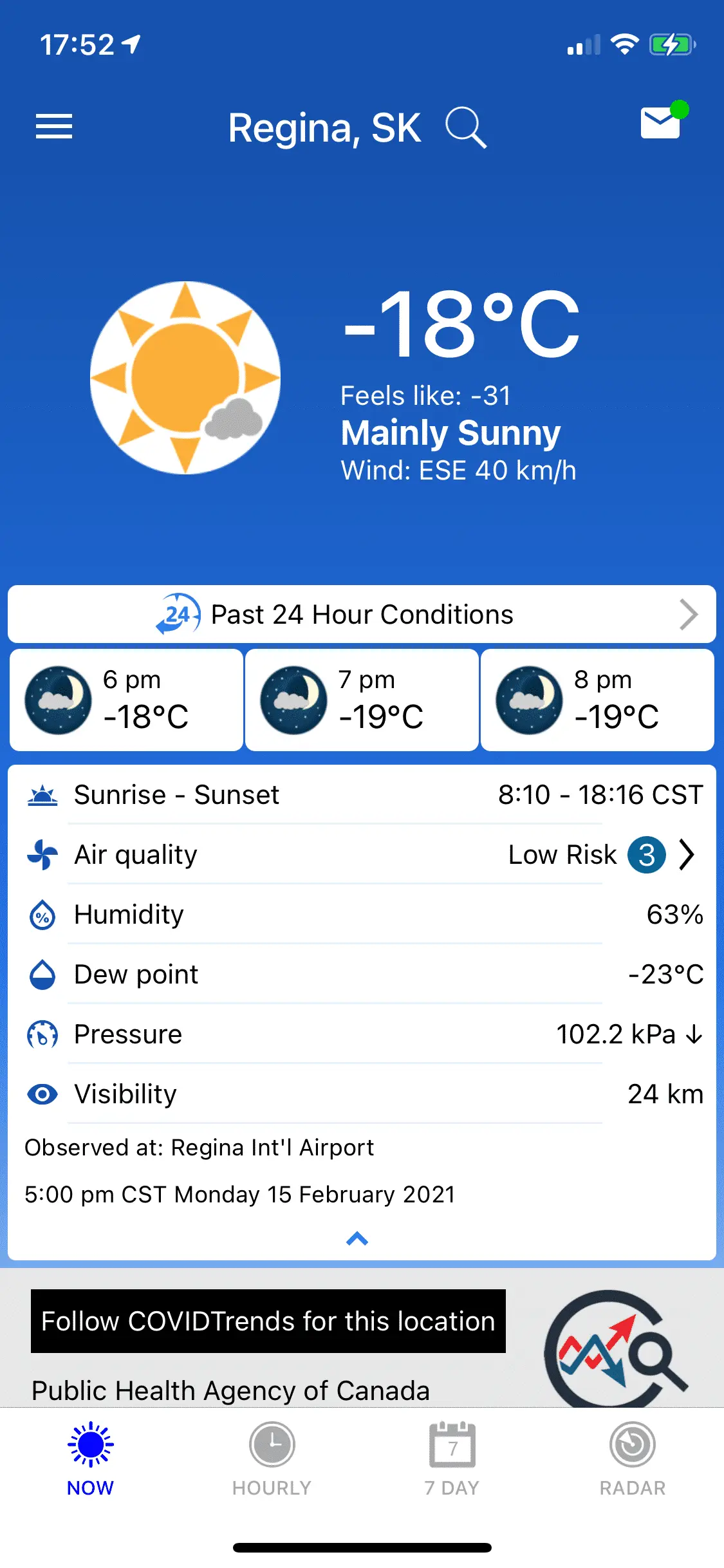Follow COVIDTrends for this location
The width and height of the screenshot is (724, 1568).
268,1321
